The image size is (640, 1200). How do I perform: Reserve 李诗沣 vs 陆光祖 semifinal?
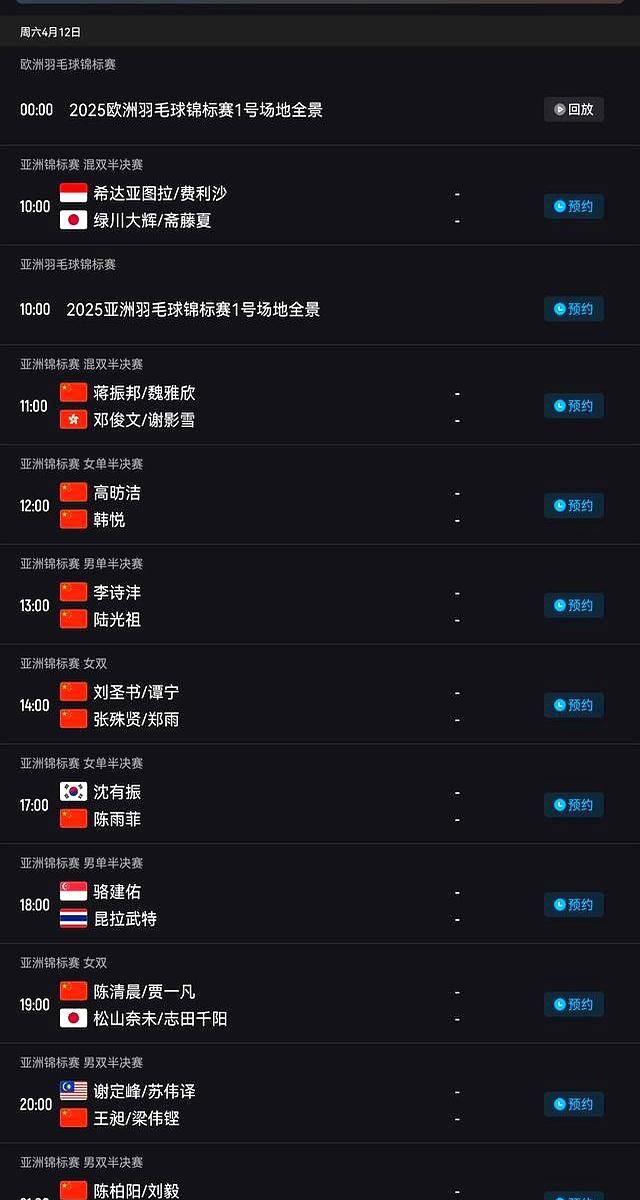574,605
